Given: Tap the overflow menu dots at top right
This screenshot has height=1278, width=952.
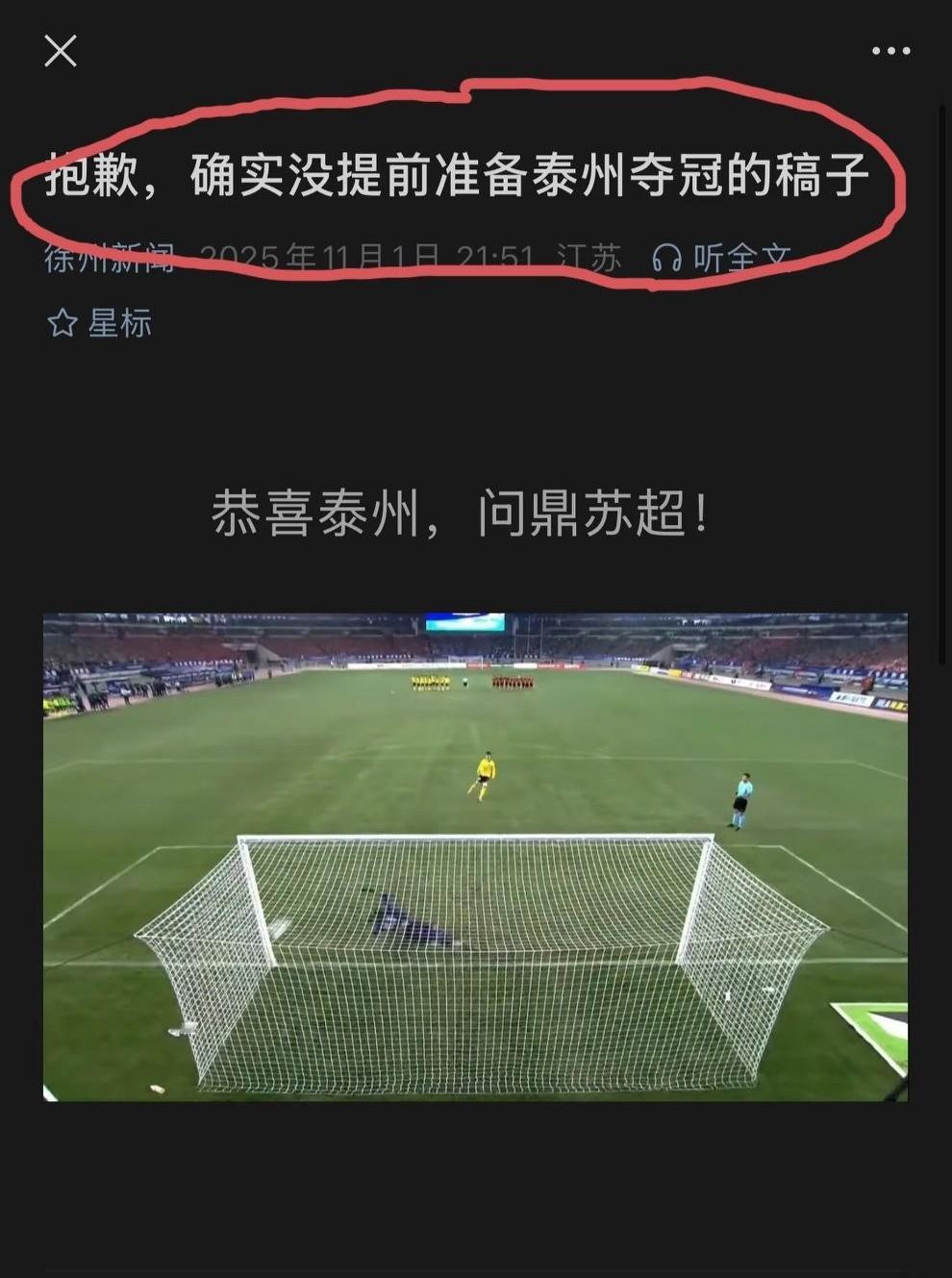Looking at the screenshot, I should pyautogui.click(x=891, y=50).
